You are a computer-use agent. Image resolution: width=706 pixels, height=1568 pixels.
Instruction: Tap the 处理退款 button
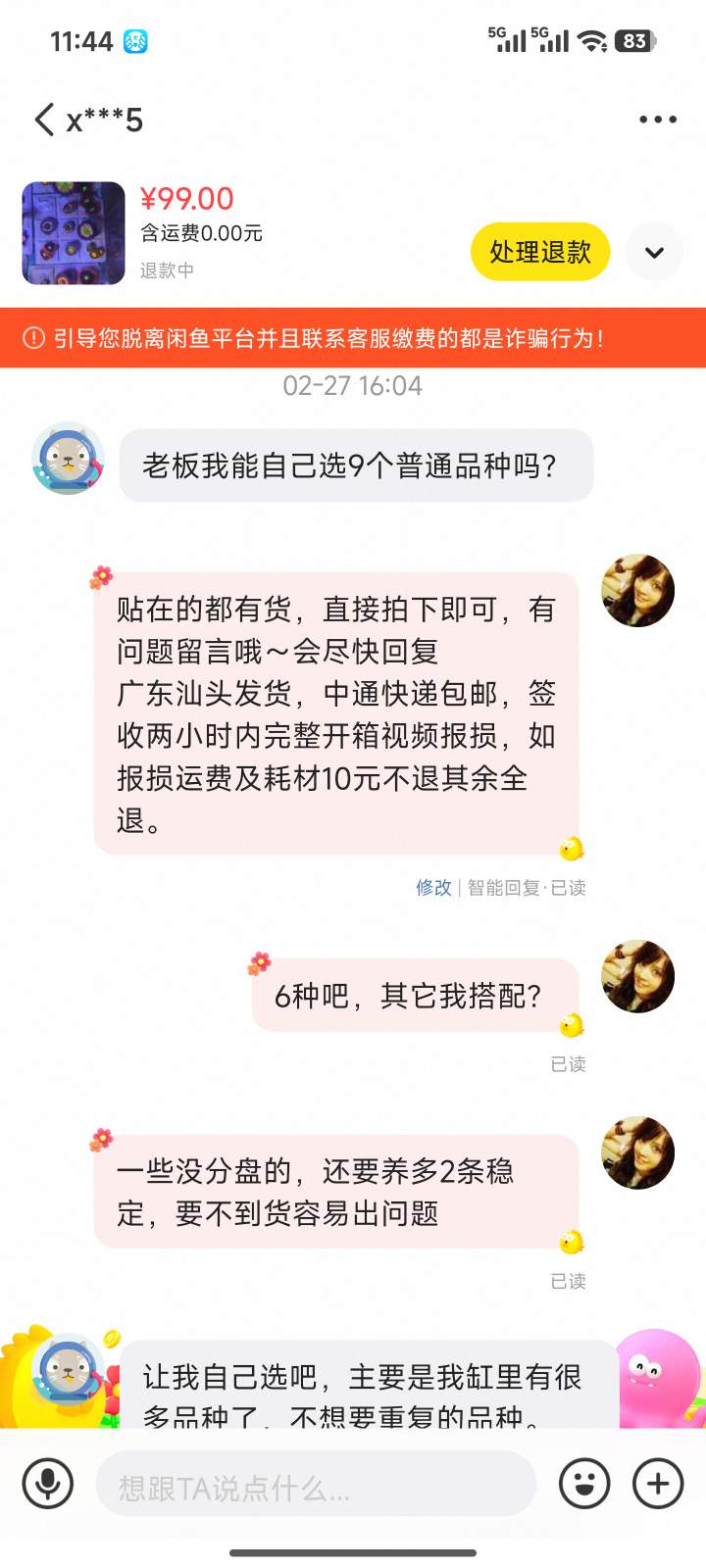coord(539,252)
